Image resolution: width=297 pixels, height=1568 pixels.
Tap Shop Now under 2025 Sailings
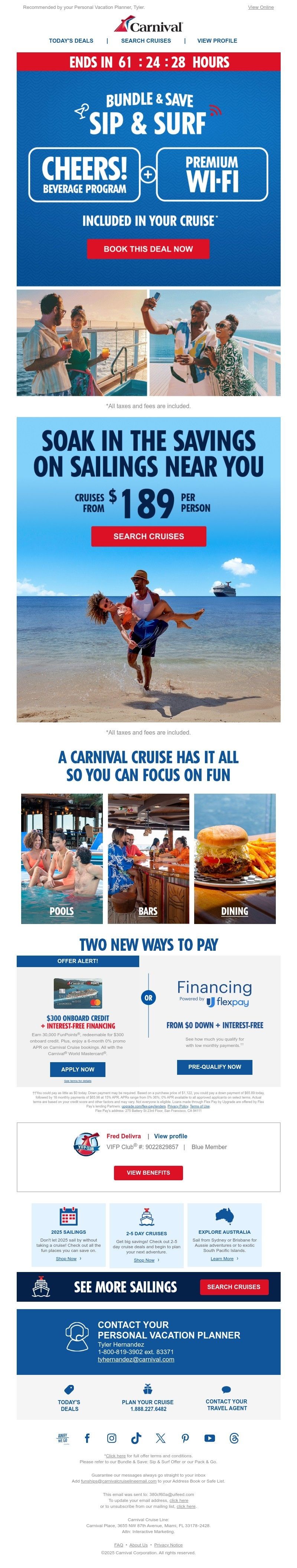coord(66,1258)
